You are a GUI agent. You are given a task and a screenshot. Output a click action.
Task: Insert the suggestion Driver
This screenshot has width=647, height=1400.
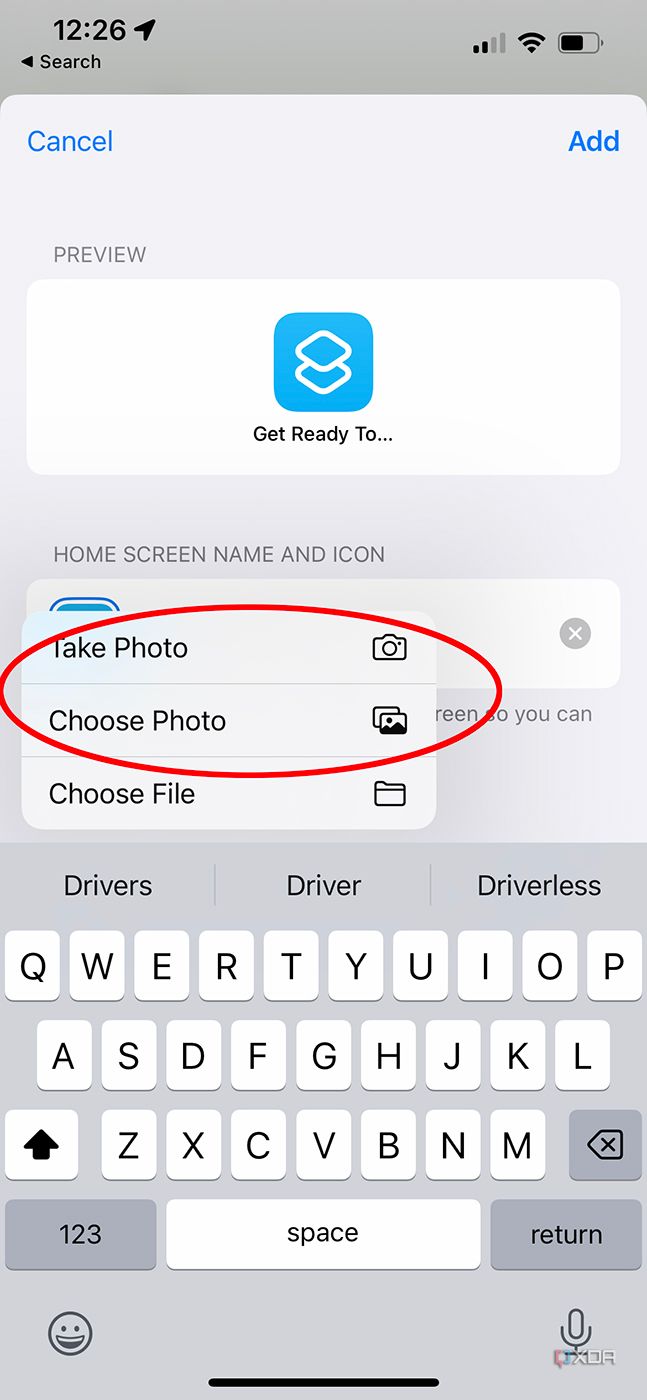click(323, 886)
